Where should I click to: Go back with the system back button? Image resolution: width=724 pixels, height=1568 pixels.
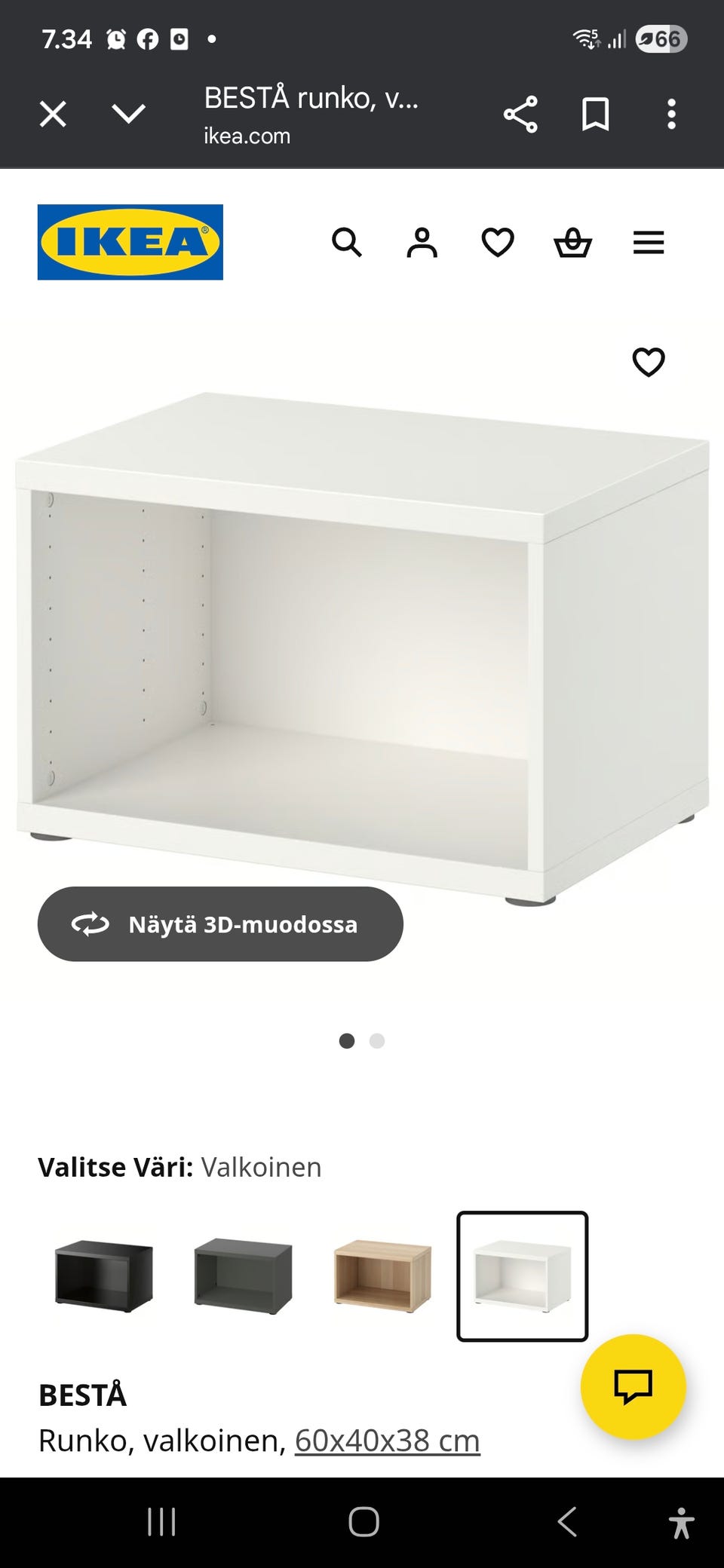pos(567,1522)
